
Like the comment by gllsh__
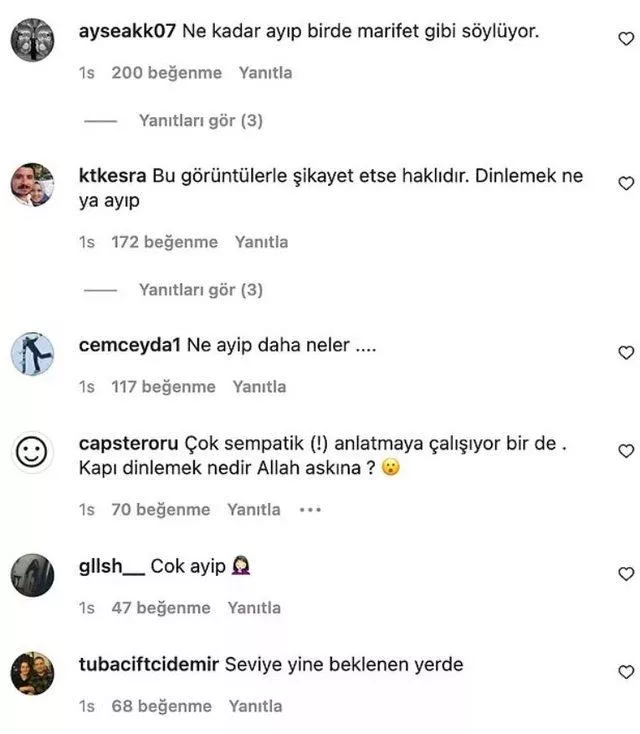[x=626, y=574]
